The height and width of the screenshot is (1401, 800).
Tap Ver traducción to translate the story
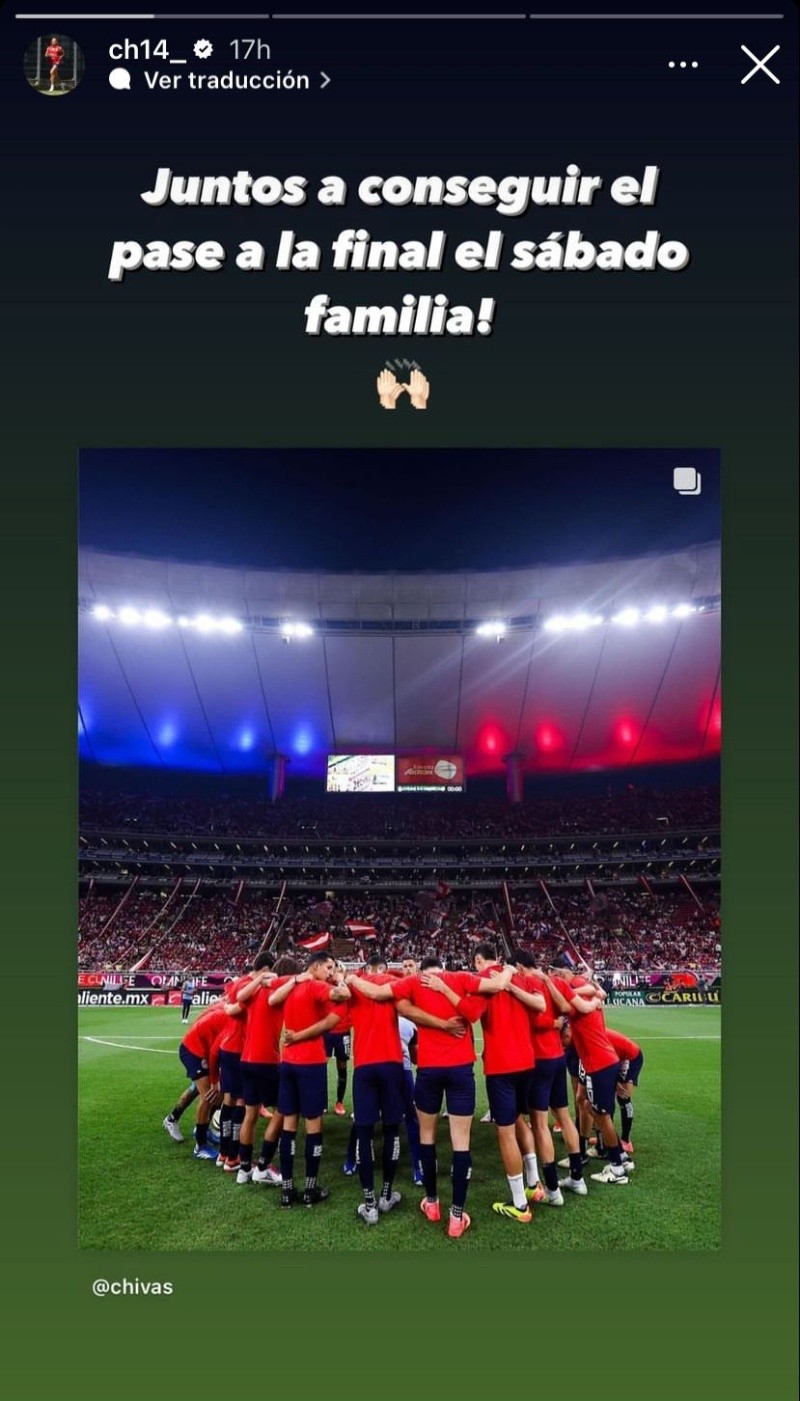pyautogui.click(x=226, y=81)
